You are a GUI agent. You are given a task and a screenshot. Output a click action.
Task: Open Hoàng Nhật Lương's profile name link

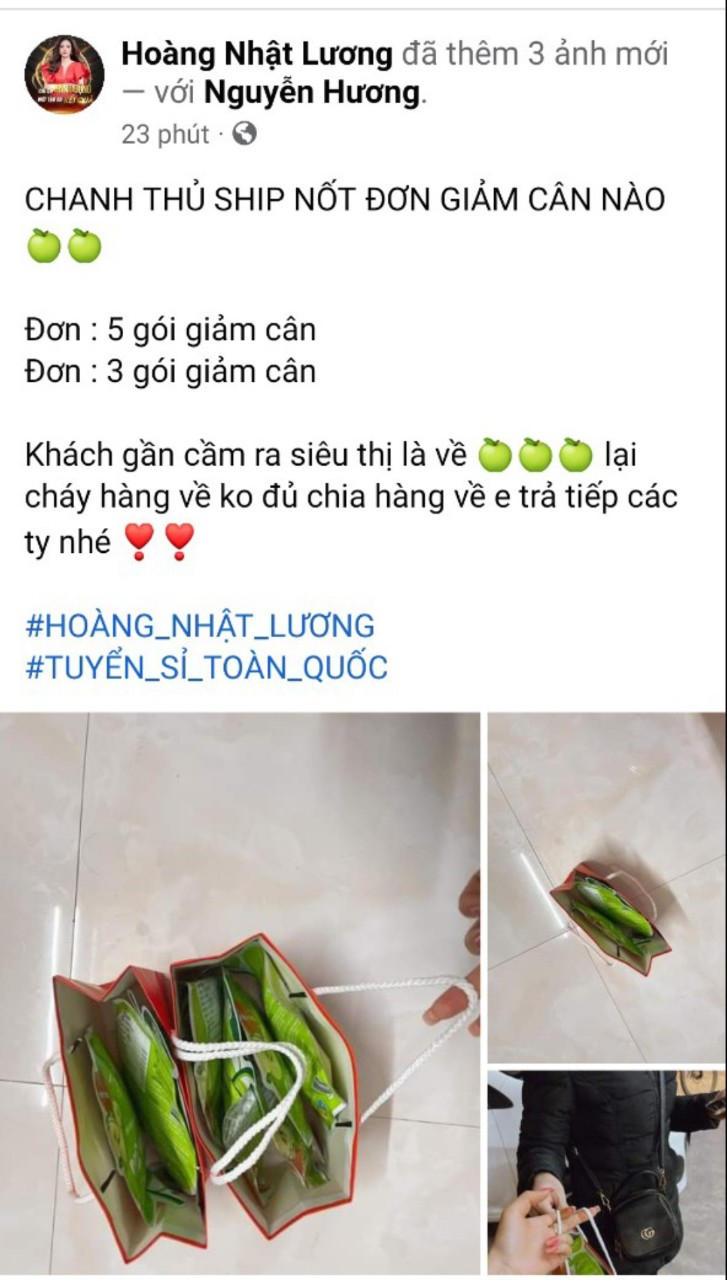click(256, 53)
